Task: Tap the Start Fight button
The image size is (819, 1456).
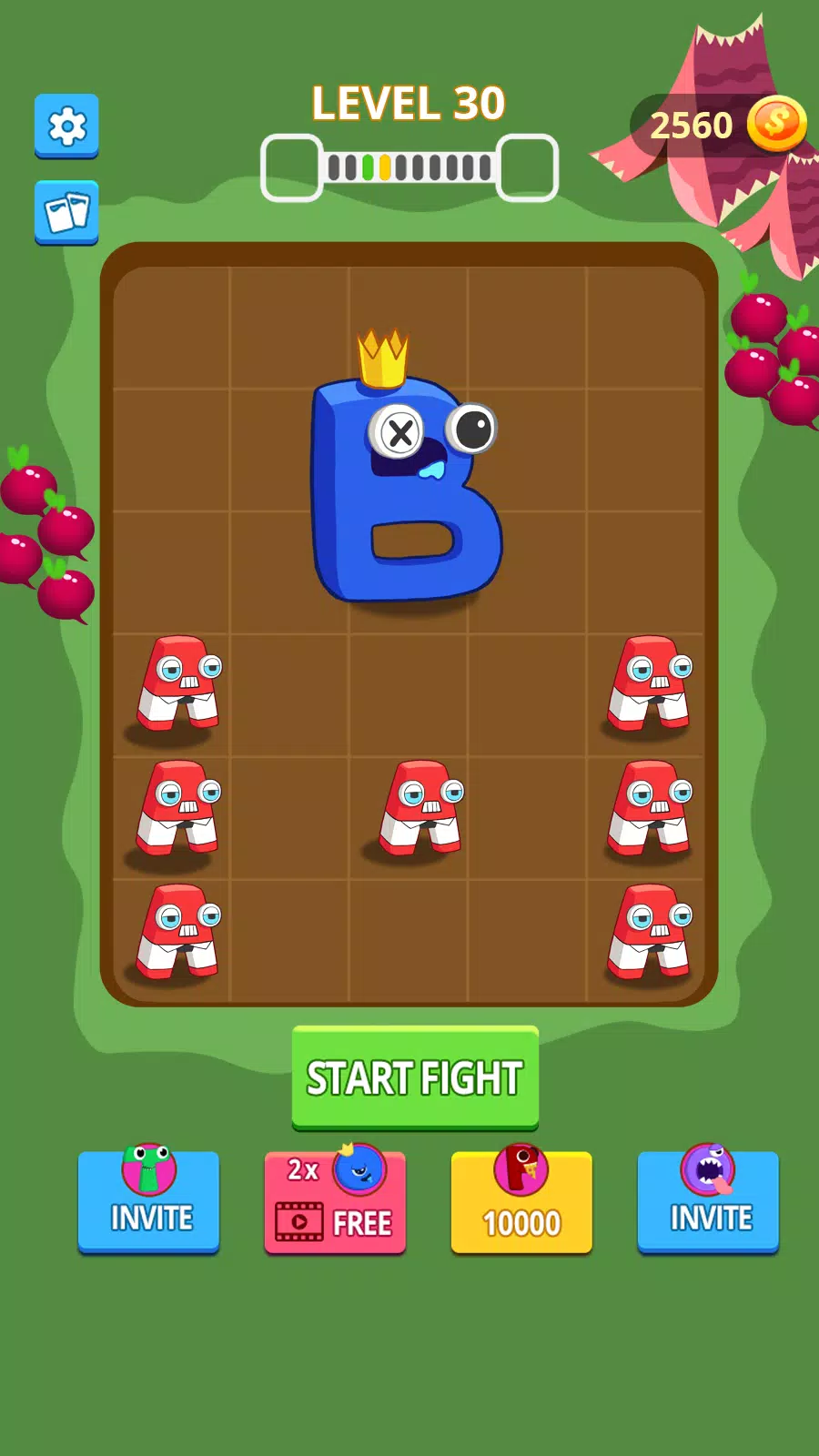Action: [415, 1077]
